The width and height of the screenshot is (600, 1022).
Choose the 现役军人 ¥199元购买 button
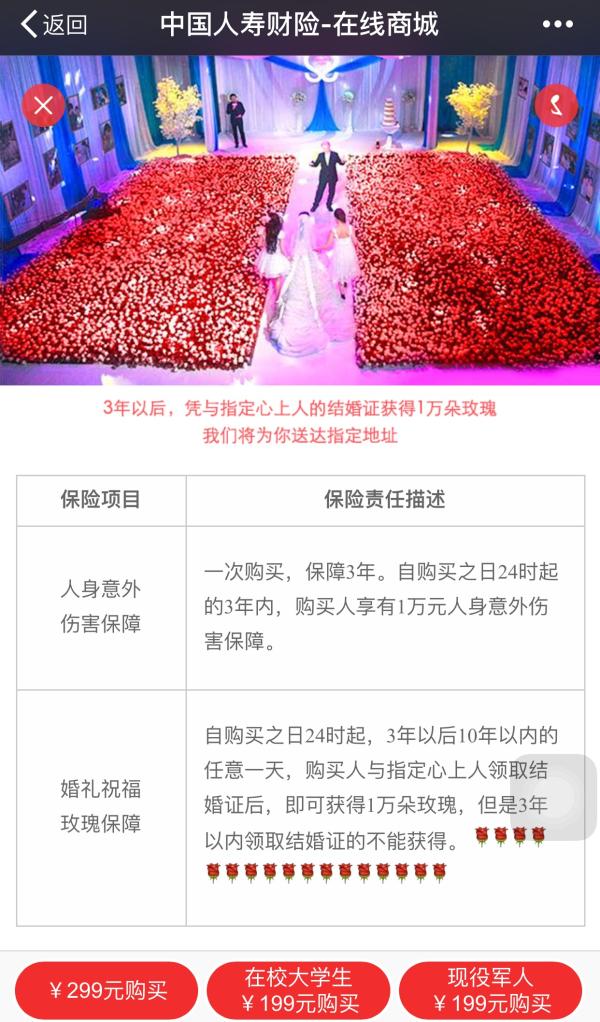tap(490, 990)
